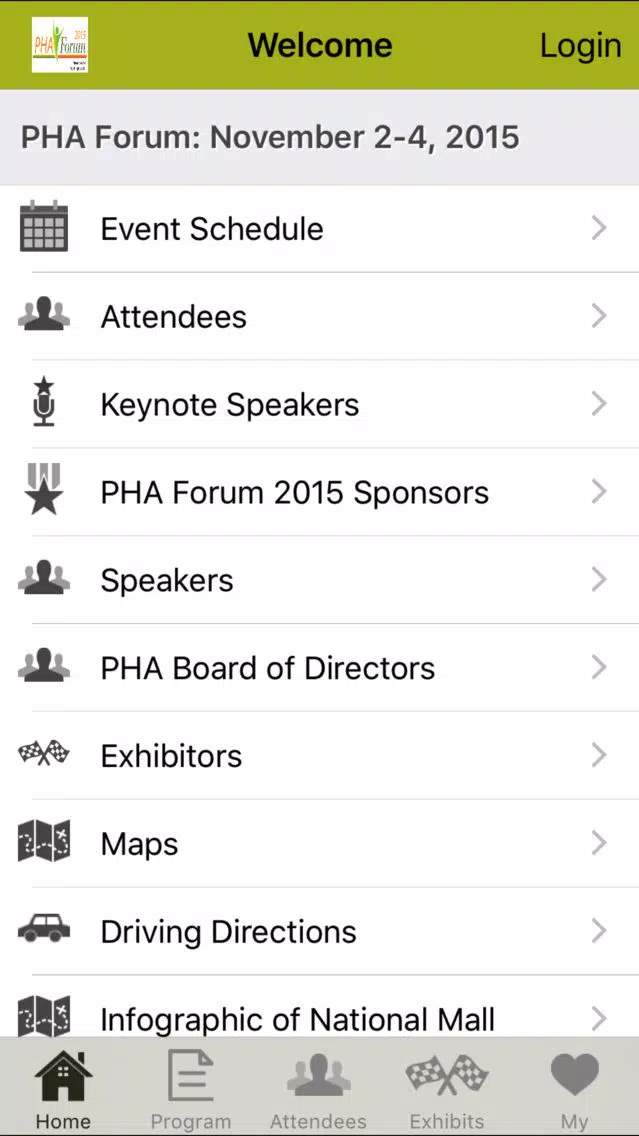Open the Exhibitors list

[x=320, y=756]
